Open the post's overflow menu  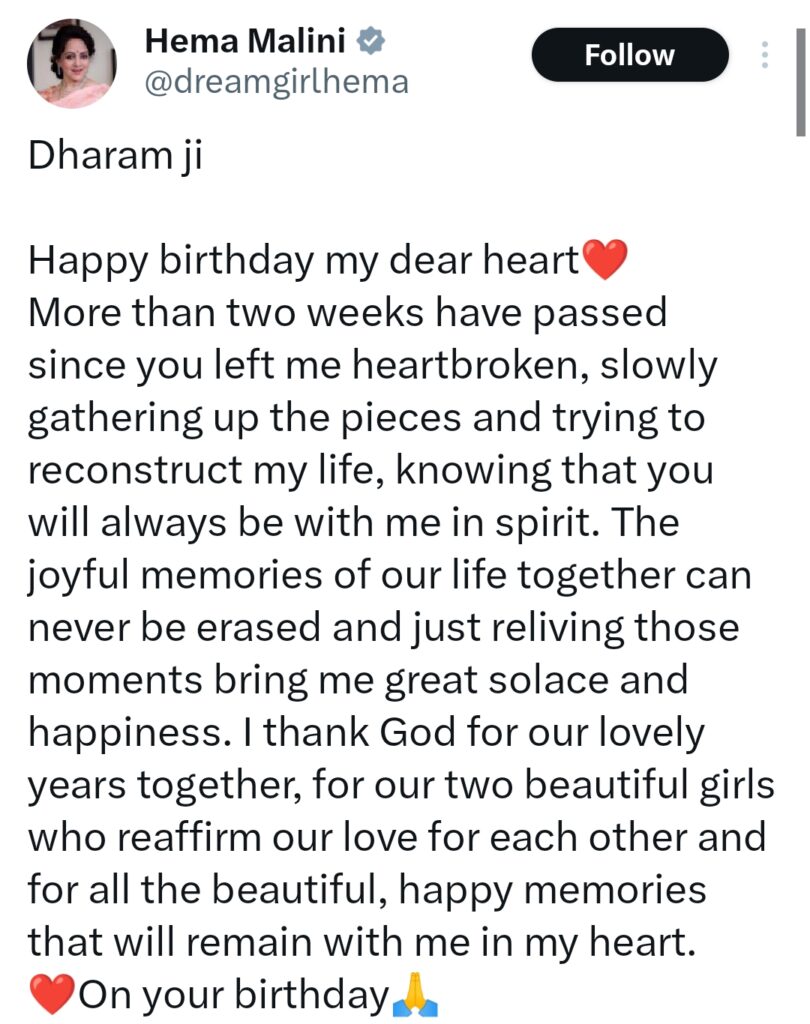point(765,55)
